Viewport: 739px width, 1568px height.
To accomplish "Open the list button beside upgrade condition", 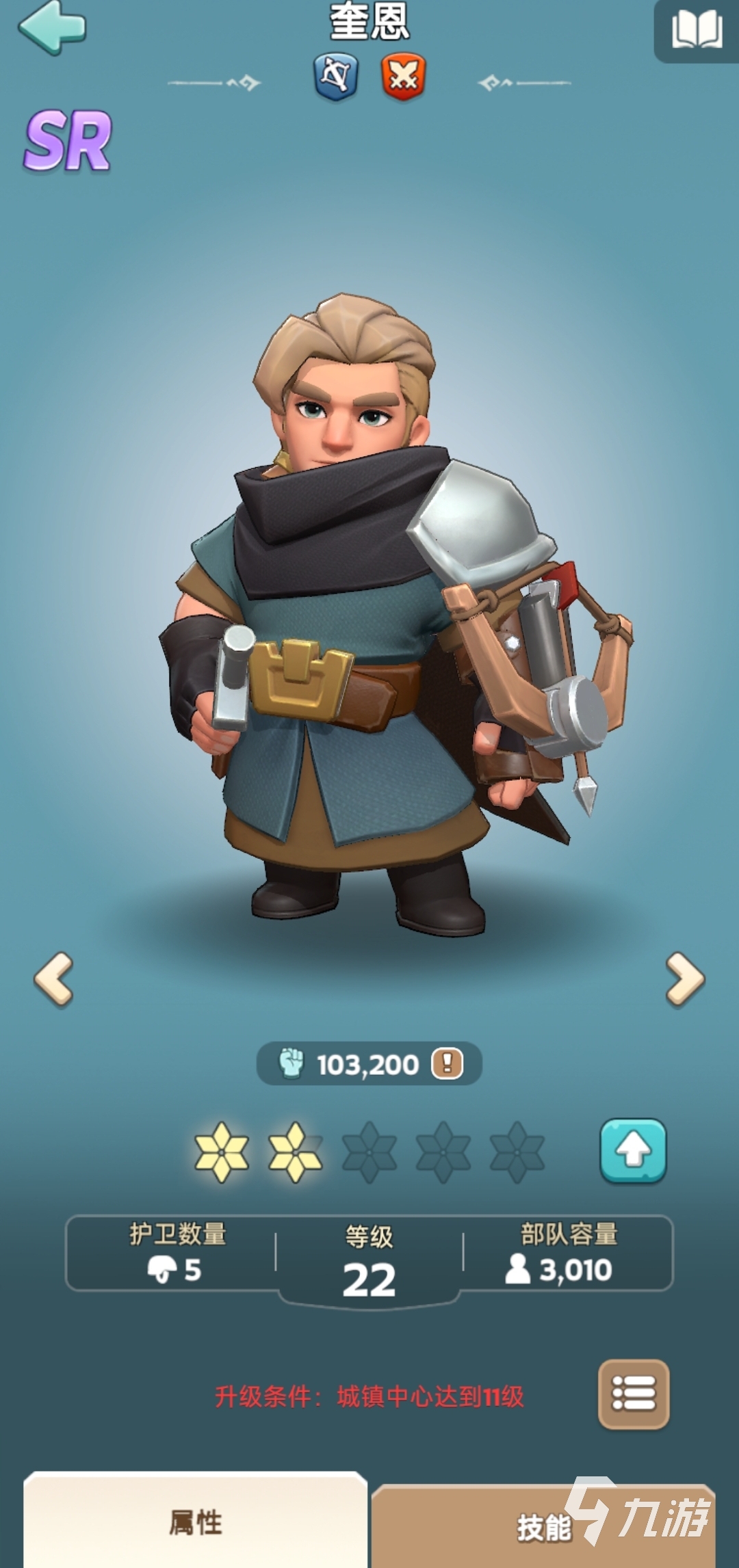I will click(x=634, y=1394).
